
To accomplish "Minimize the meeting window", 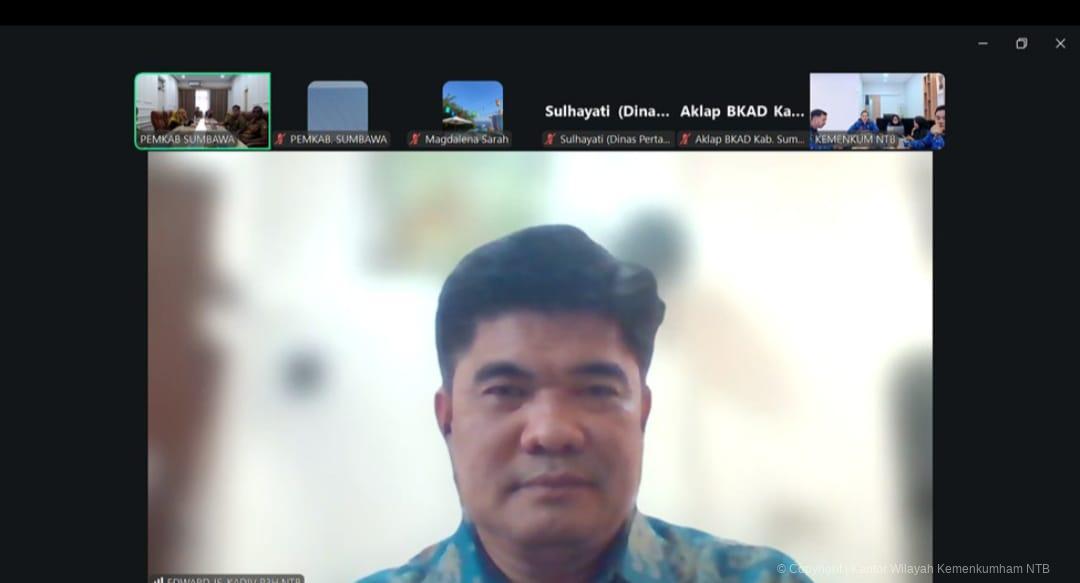I will pyautogui.click(x=983, y=43).
